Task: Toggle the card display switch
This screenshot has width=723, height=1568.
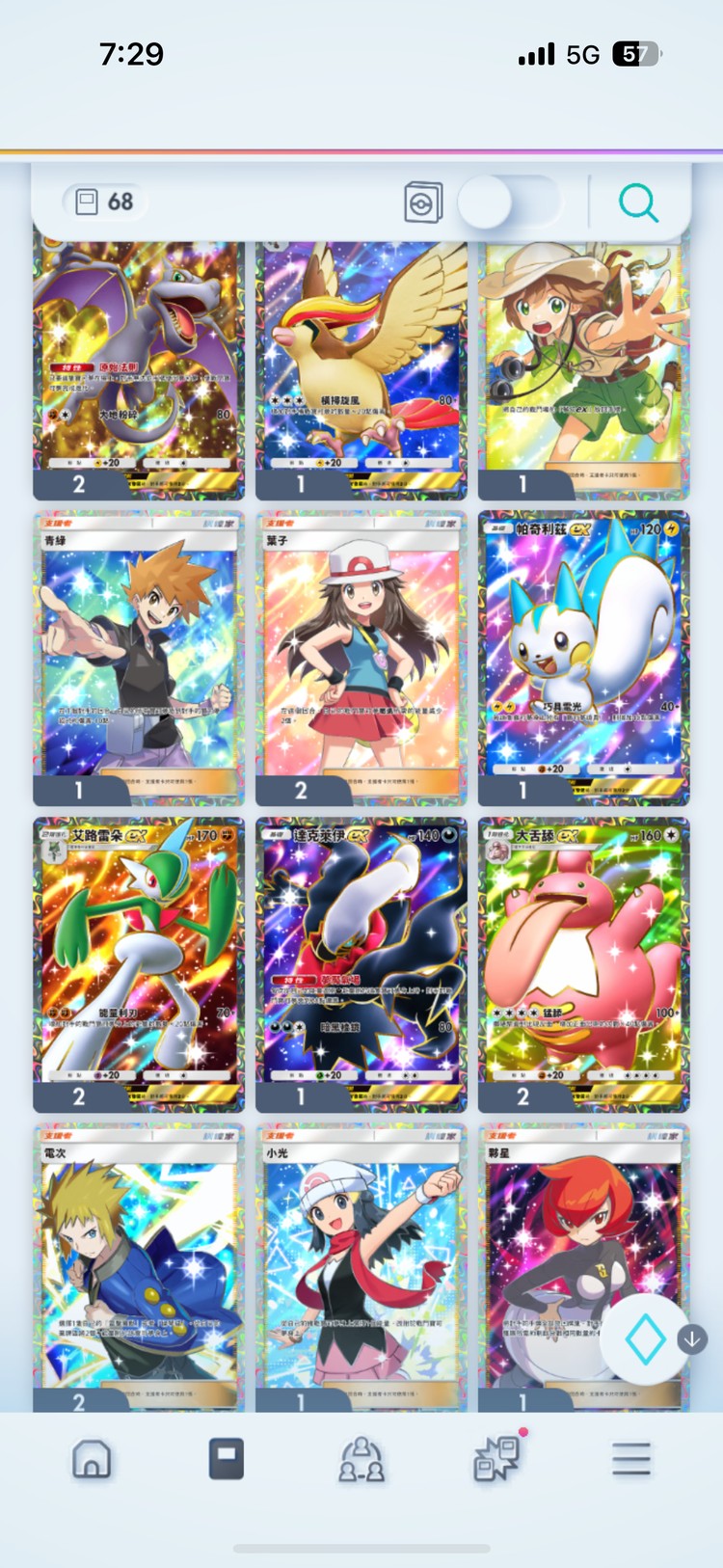Action: coord(508,203)
